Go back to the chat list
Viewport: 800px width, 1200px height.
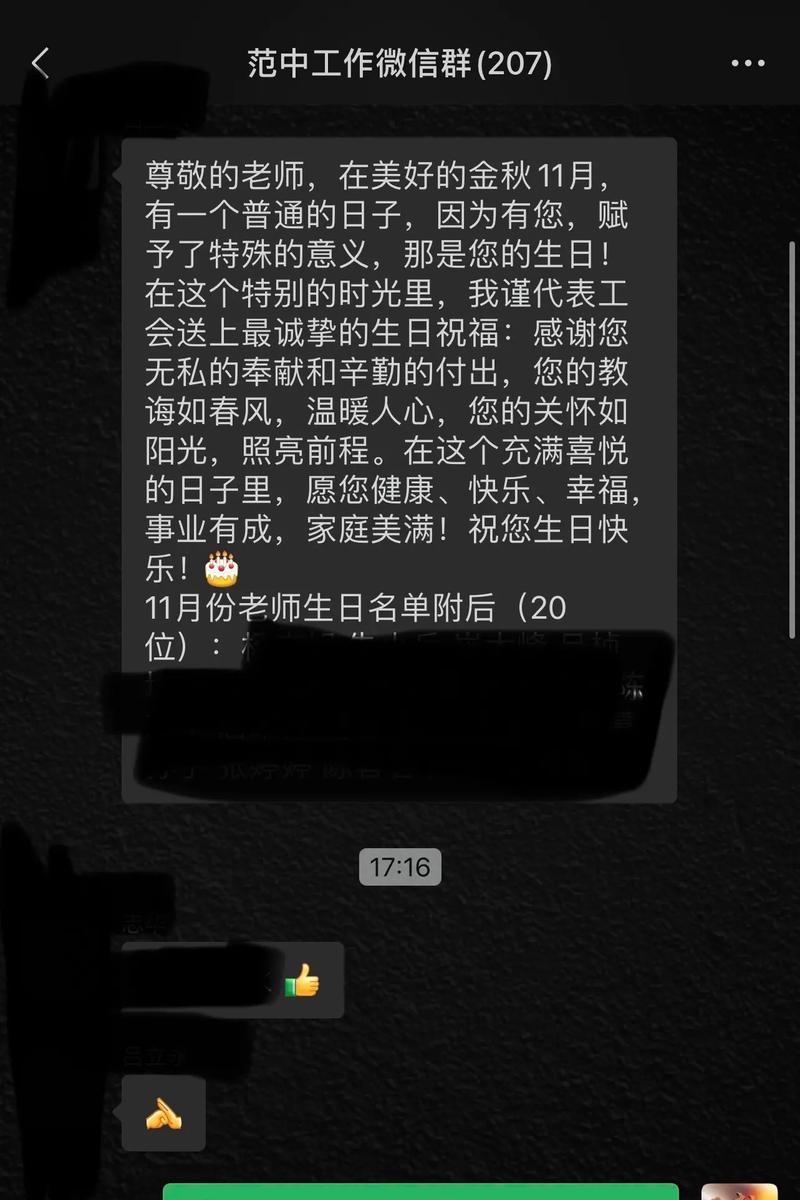tap(40, 64)
